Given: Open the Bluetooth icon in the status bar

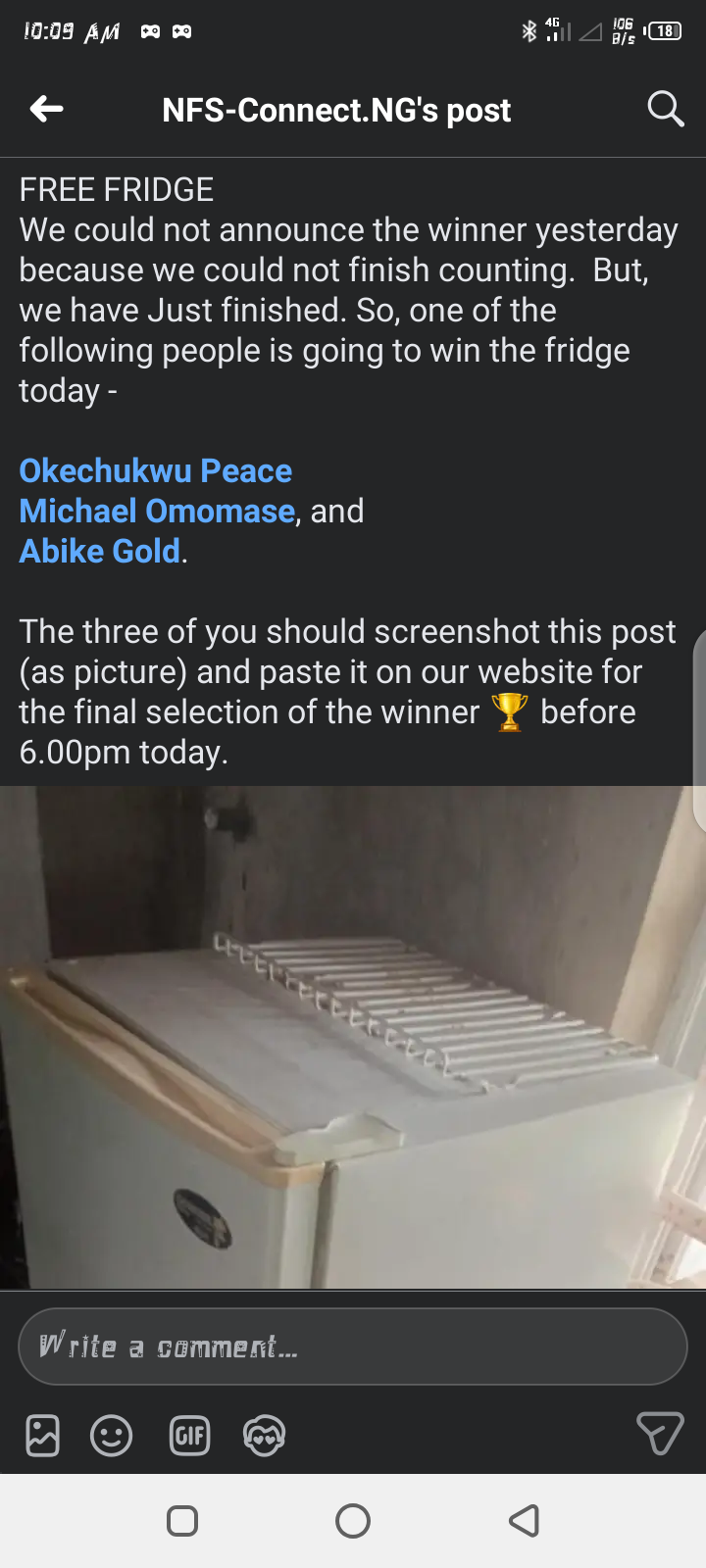Looking at the screenshot, I should [527, 30].
